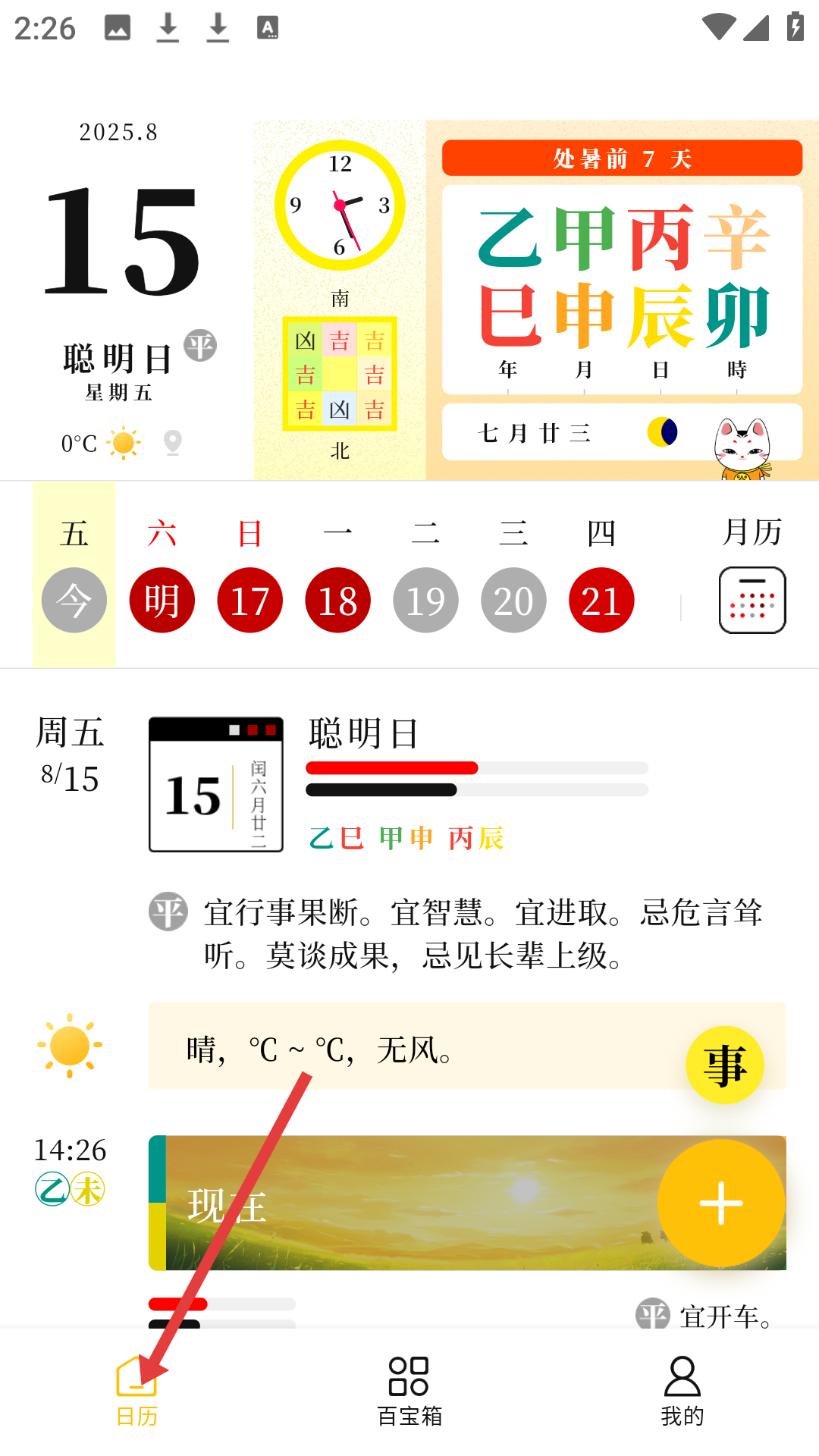Open the weather forecast row 晴 无风
Viewport: 819px width, 1456px height.
tap(467, 1046)
